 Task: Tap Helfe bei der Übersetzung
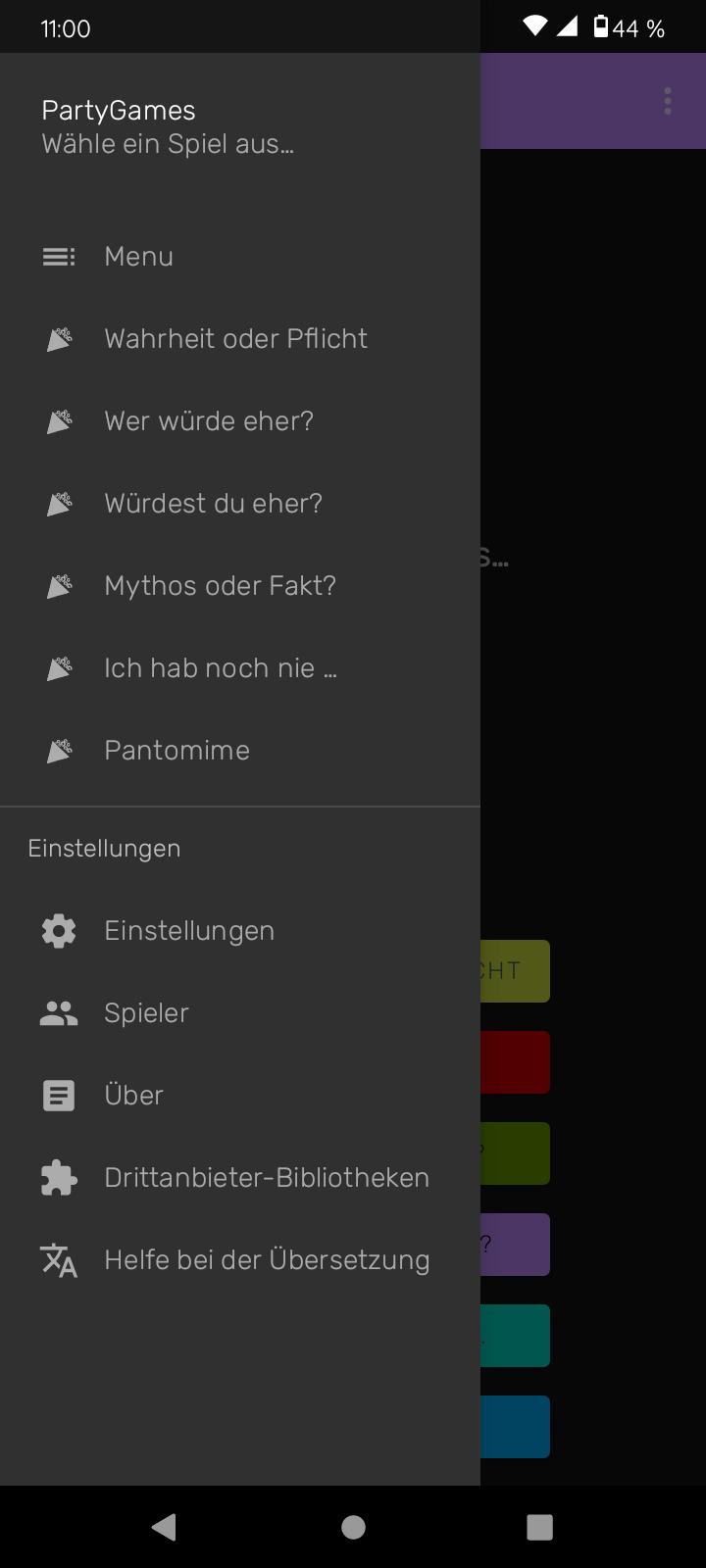coord(240,1260)
